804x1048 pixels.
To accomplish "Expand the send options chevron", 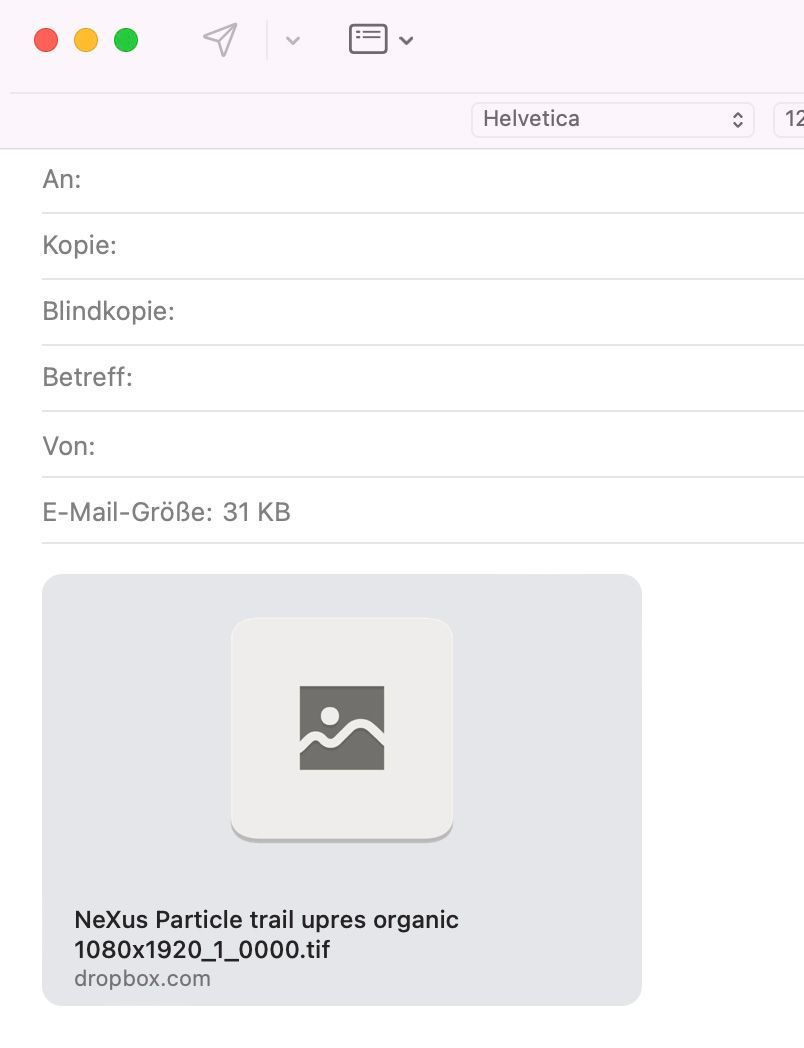I will [293, 41].
